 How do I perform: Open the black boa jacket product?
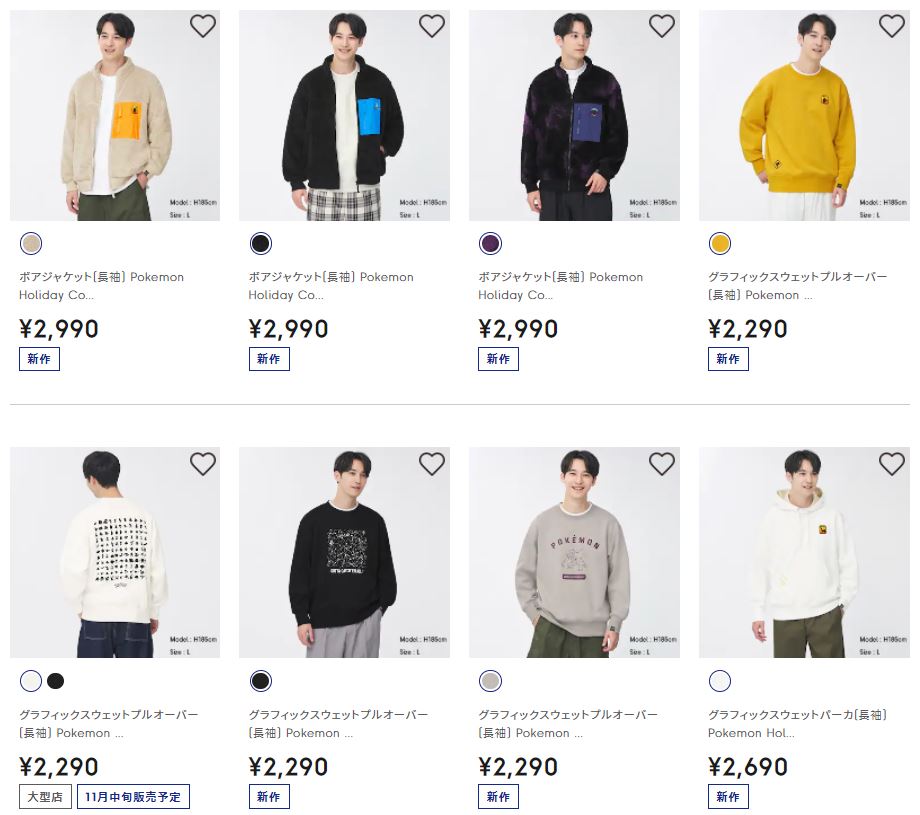coord(344,116)
